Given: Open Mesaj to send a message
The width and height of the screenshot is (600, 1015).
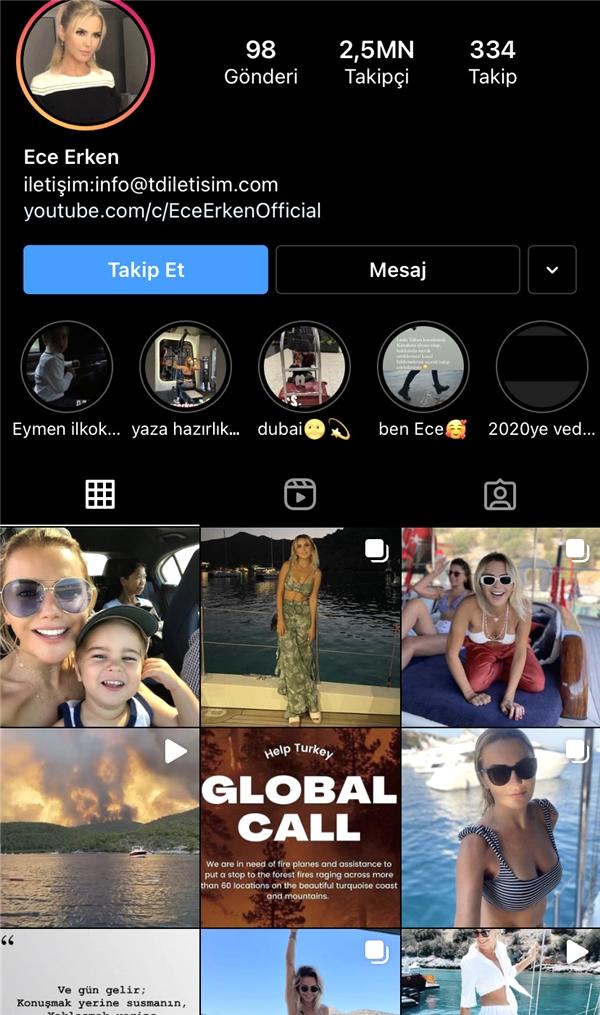Looking at the screenshot, I should (398, 270).
